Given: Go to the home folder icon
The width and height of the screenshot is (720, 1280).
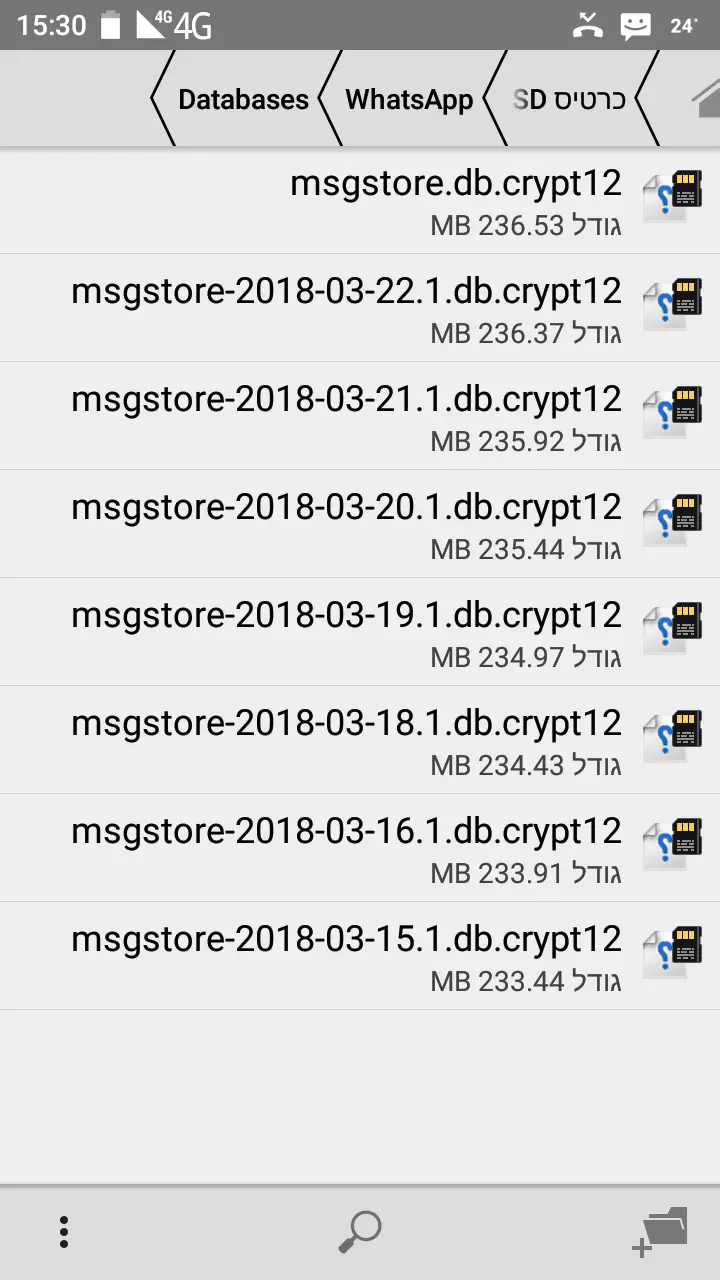Looking at the screenshot, I should tap(703, 98).
